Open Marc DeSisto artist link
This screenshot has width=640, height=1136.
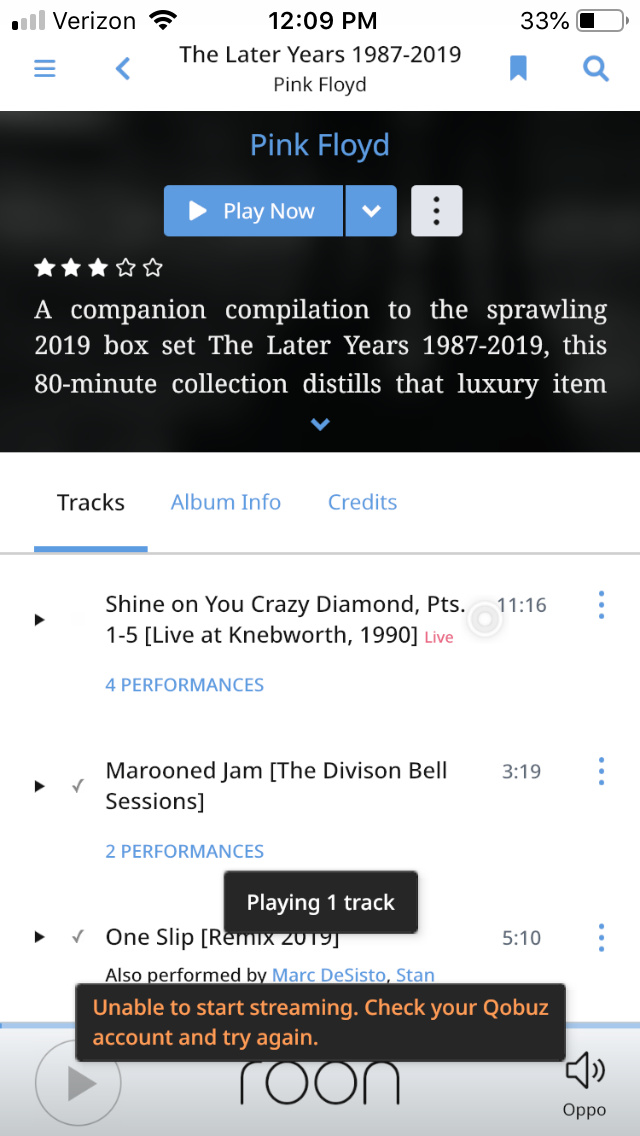click(x=328, y=975)
